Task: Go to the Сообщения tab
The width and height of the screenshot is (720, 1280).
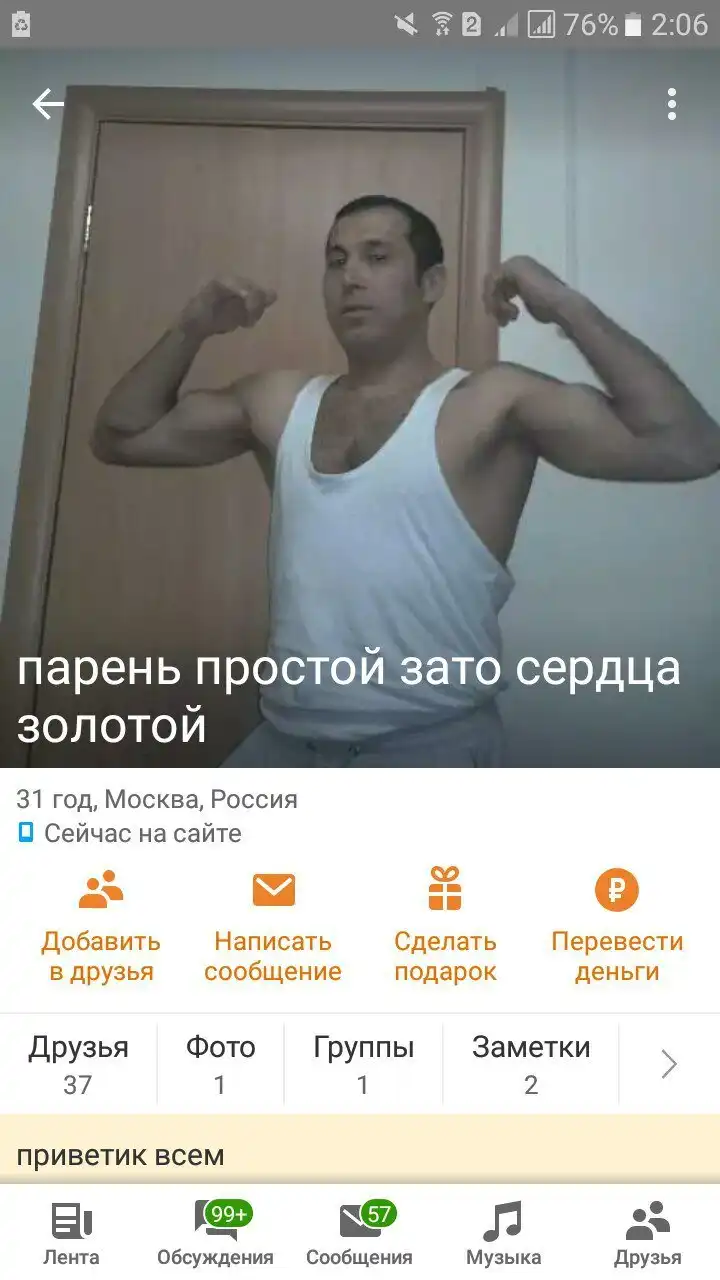Action: coord(359,1234)
